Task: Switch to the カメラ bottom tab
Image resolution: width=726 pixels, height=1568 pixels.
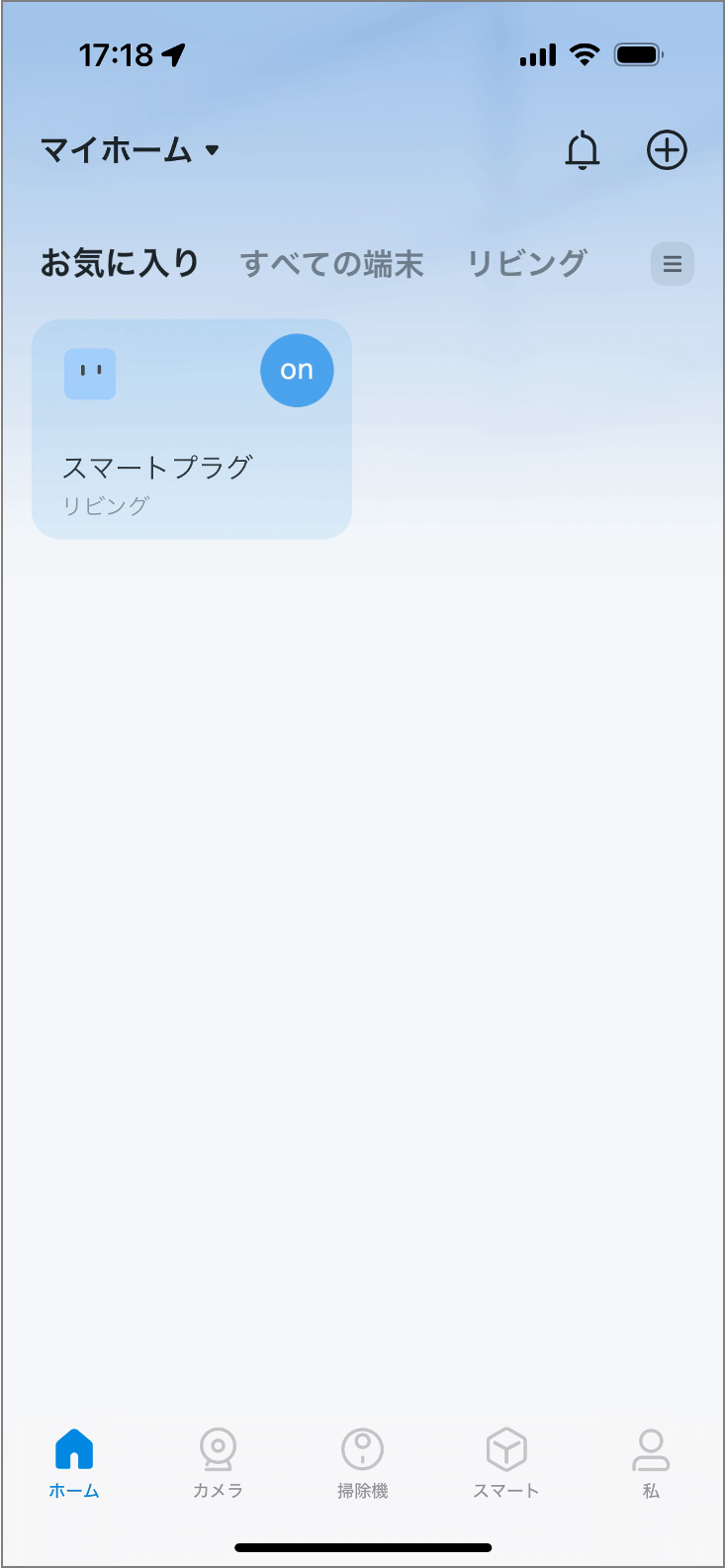Action: click(218, 1463)
